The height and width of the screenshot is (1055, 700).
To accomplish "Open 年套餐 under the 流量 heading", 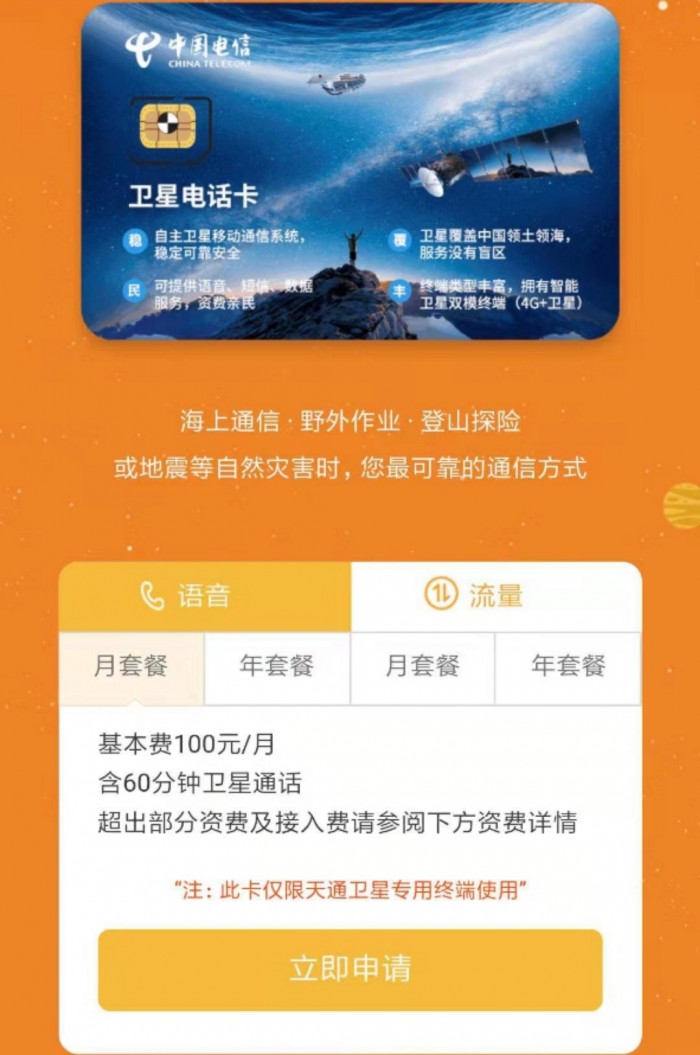I will (568, 667).
